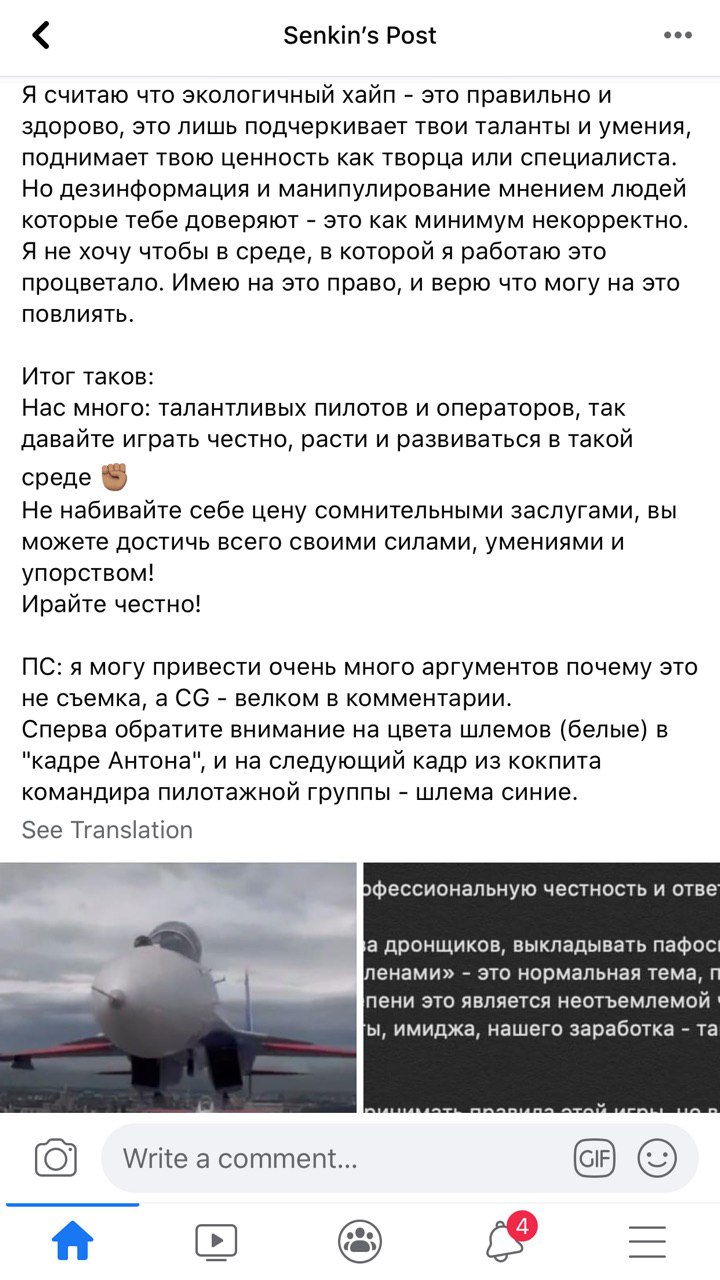
Task: Open the post's three-dot options menu
Action: [x=677, y=36]
